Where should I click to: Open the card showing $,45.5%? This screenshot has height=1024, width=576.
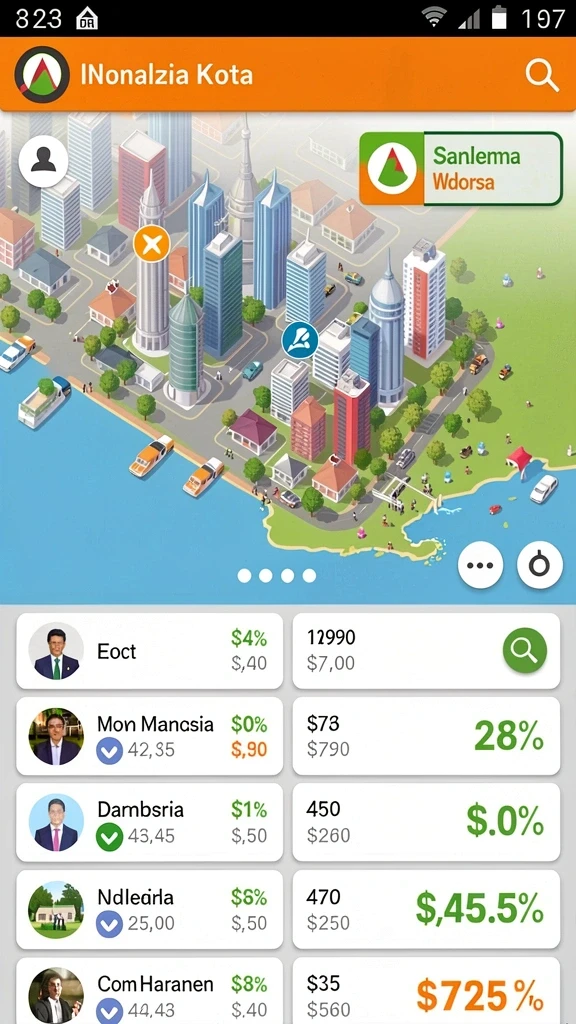[426, 910]
